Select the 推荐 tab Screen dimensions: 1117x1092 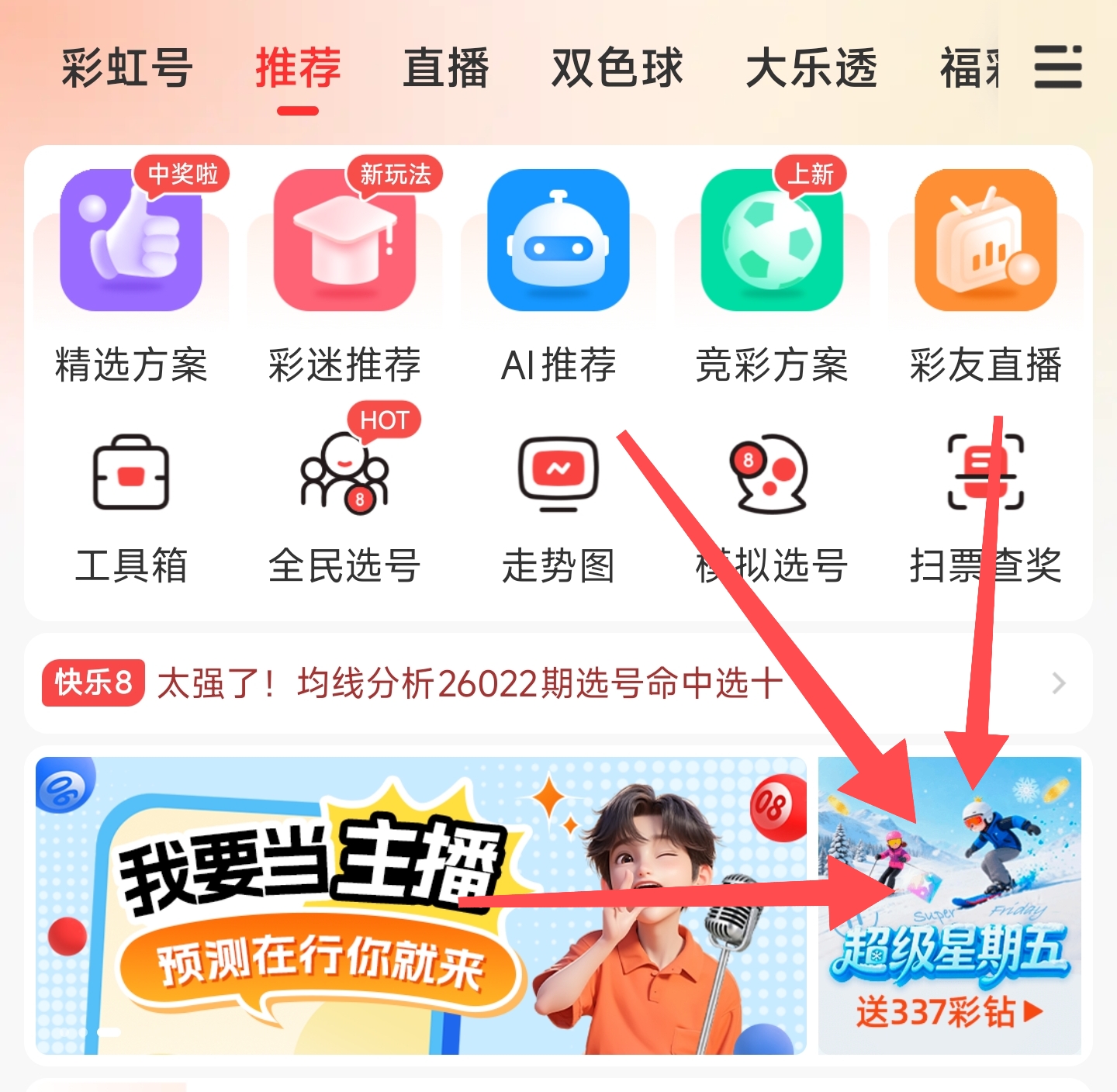pyautogui.click(x=298, y=68)
